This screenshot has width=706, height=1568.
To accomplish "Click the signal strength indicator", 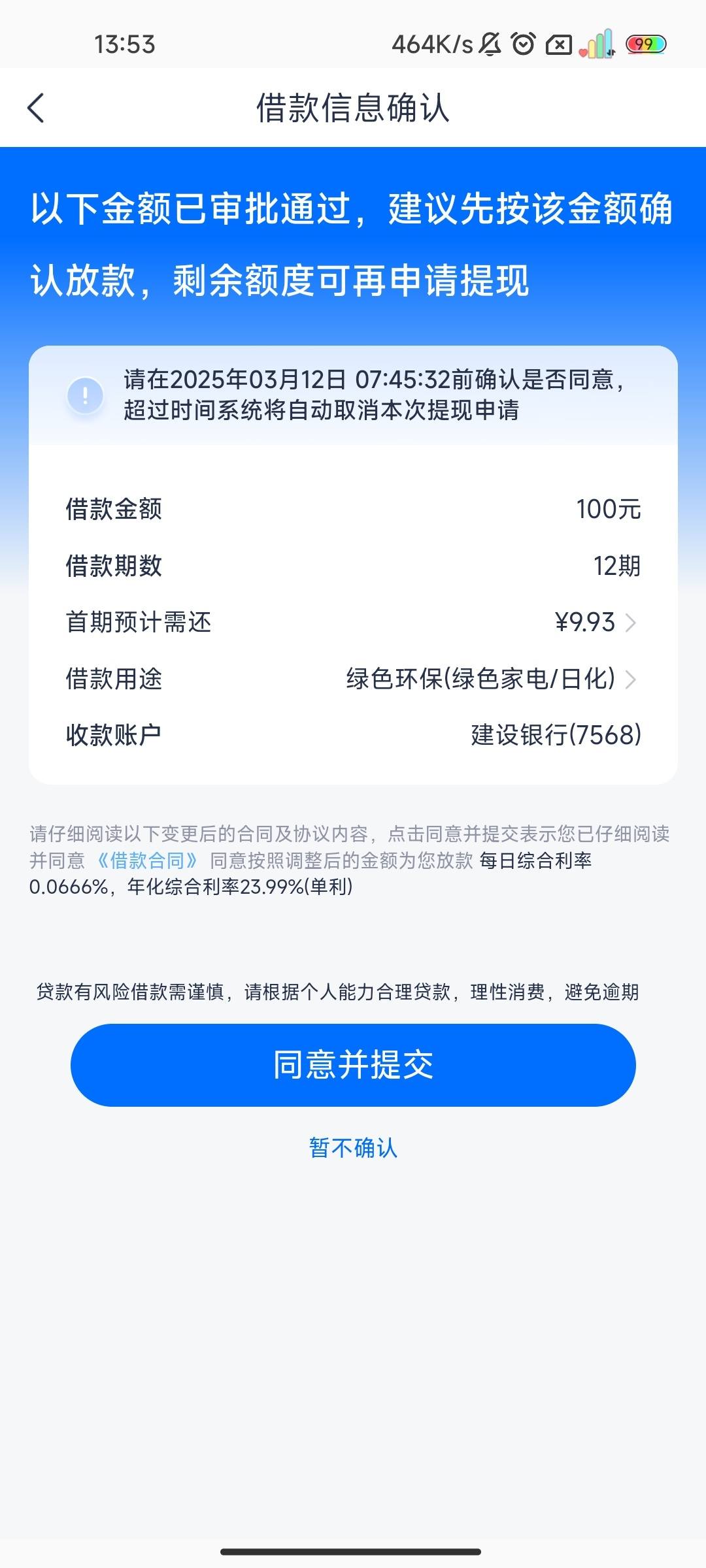I will 599,44.
